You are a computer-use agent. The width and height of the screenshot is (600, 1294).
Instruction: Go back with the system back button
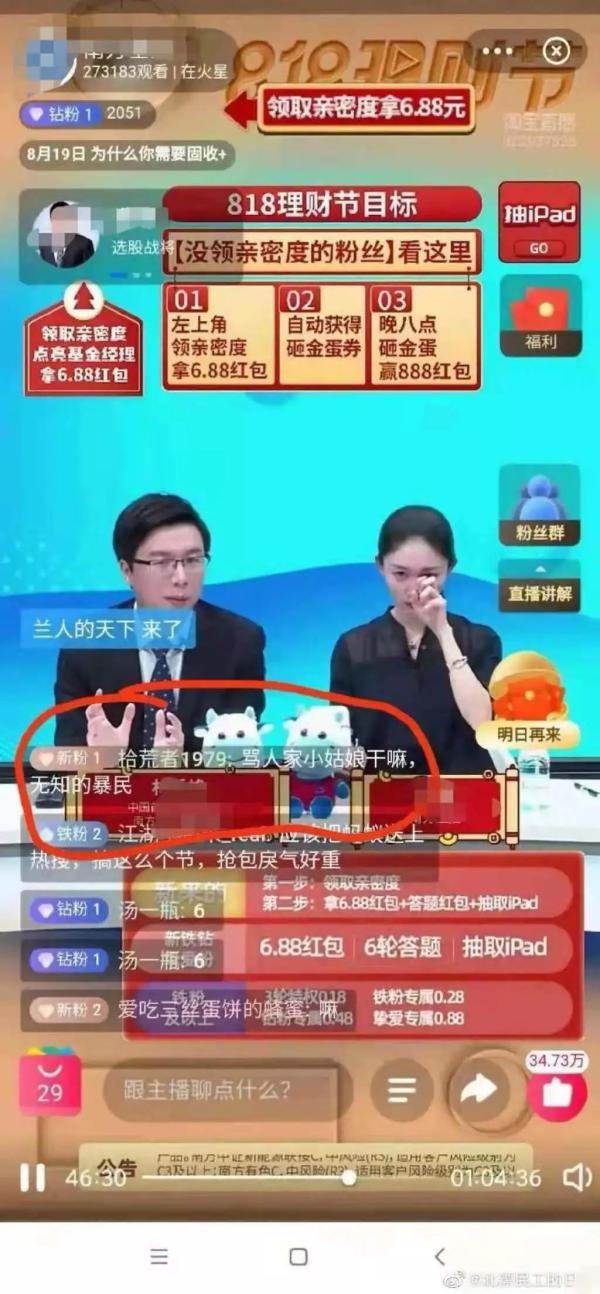point(439,1256)
